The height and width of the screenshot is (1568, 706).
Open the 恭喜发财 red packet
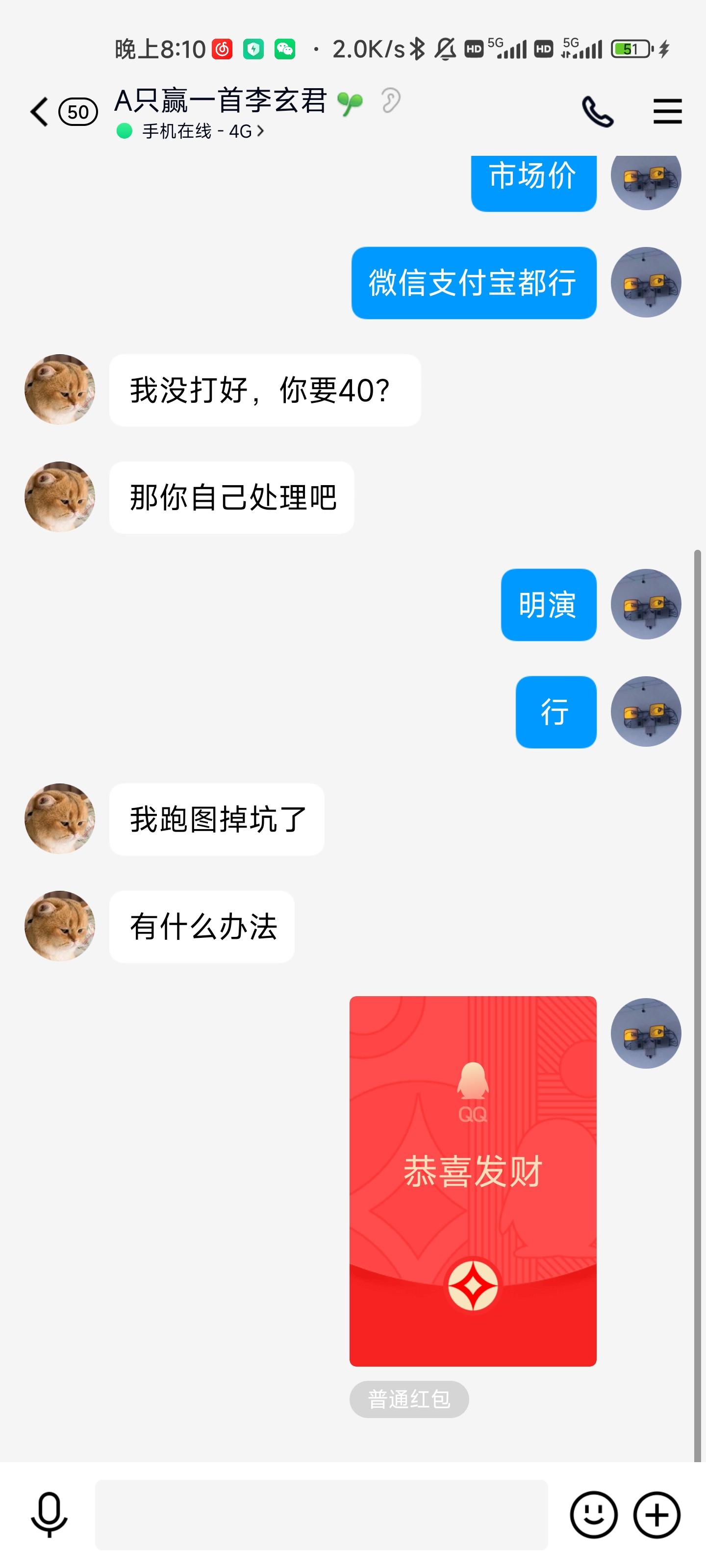click(x=473, y=1181)
